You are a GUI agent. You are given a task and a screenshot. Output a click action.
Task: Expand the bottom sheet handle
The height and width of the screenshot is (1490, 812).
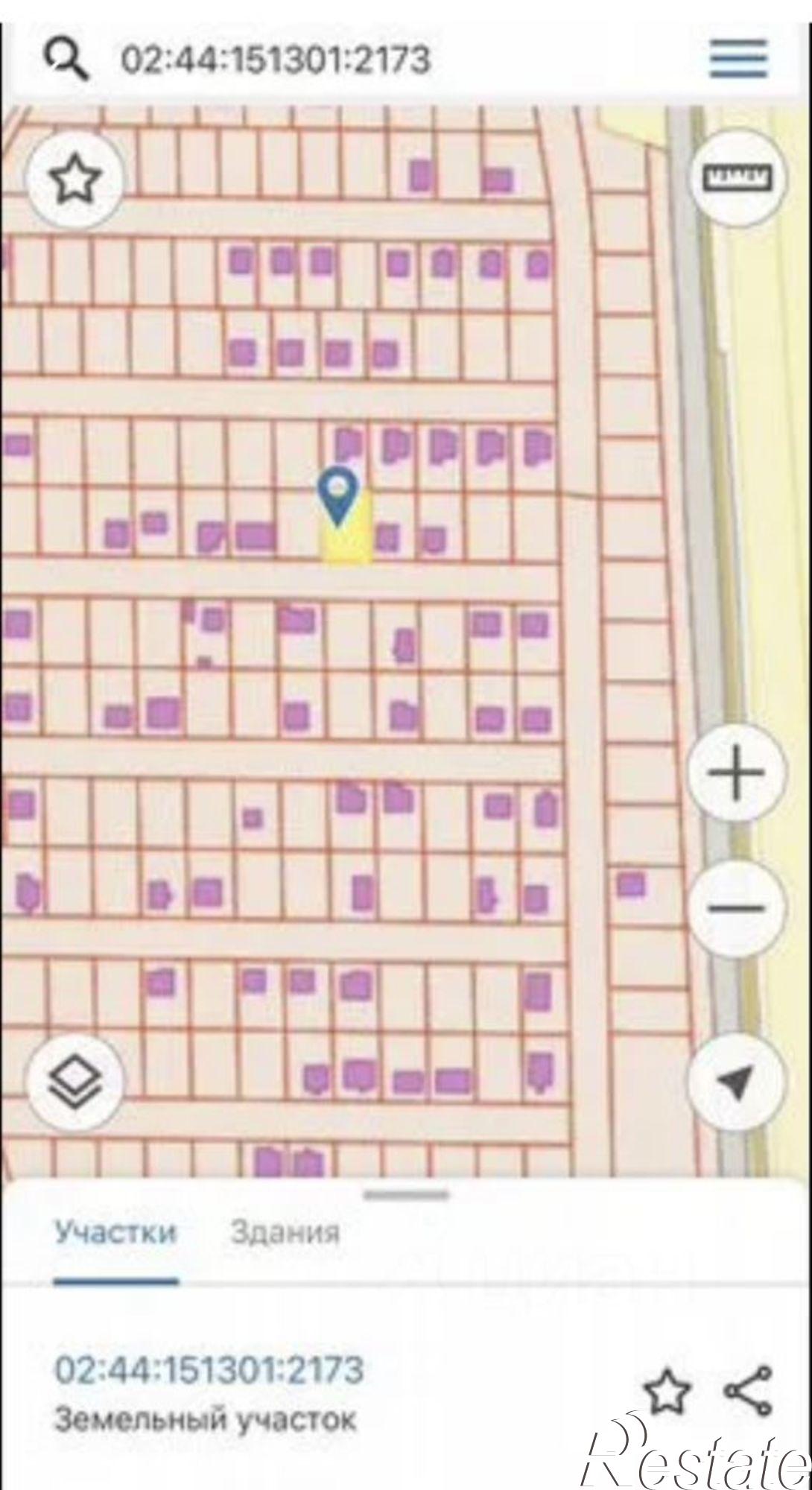[x=406, y=1195]
